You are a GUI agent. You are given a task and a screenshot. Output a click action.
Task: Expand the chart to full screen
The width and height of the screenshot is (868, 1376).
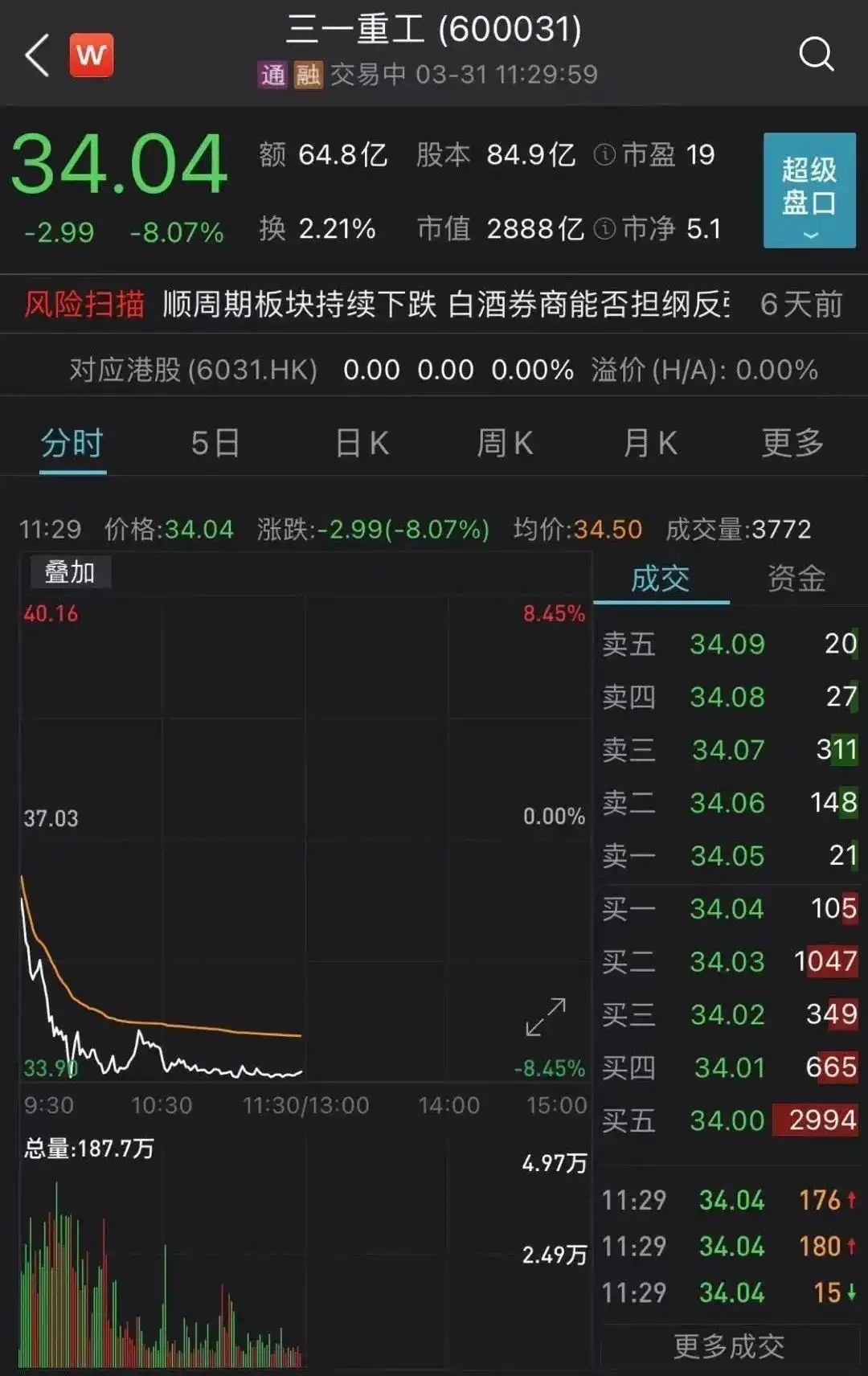(x=546, y=1017)
